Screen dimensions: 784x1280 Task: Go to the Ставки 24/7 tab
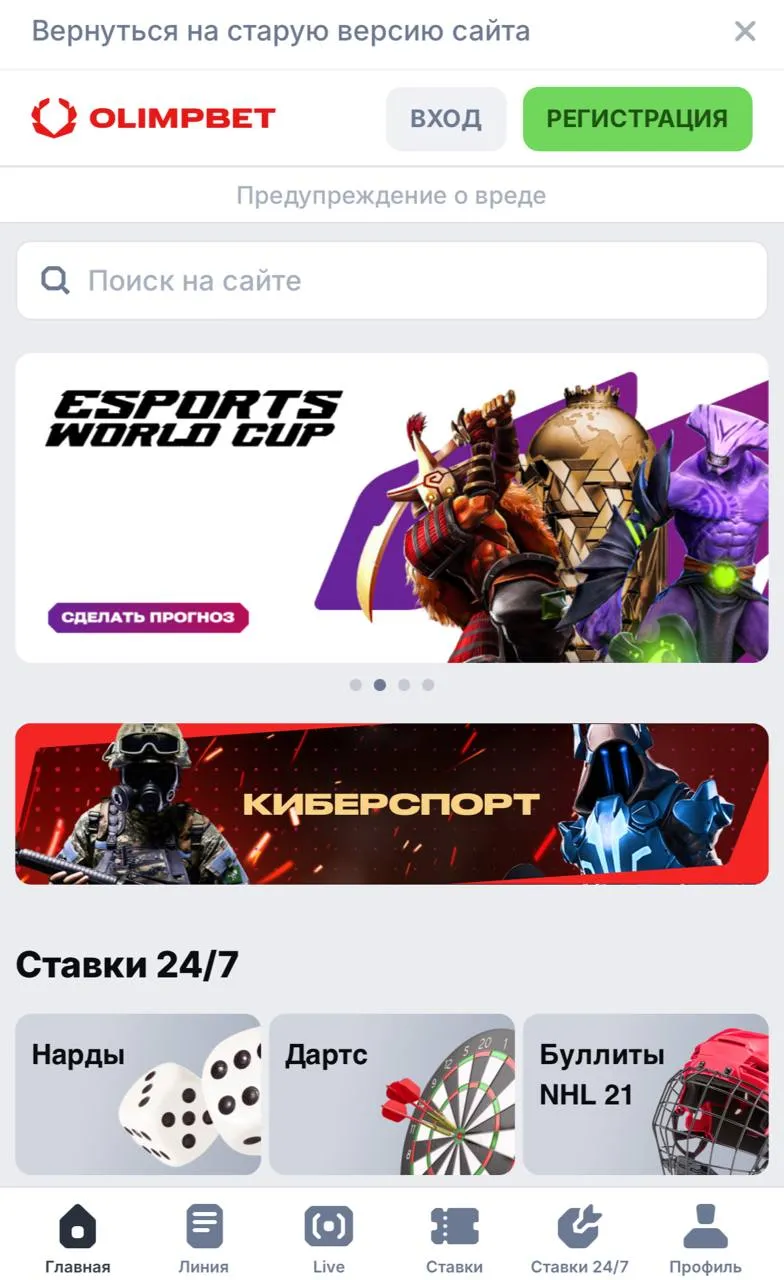click(x=580, y=1240)
